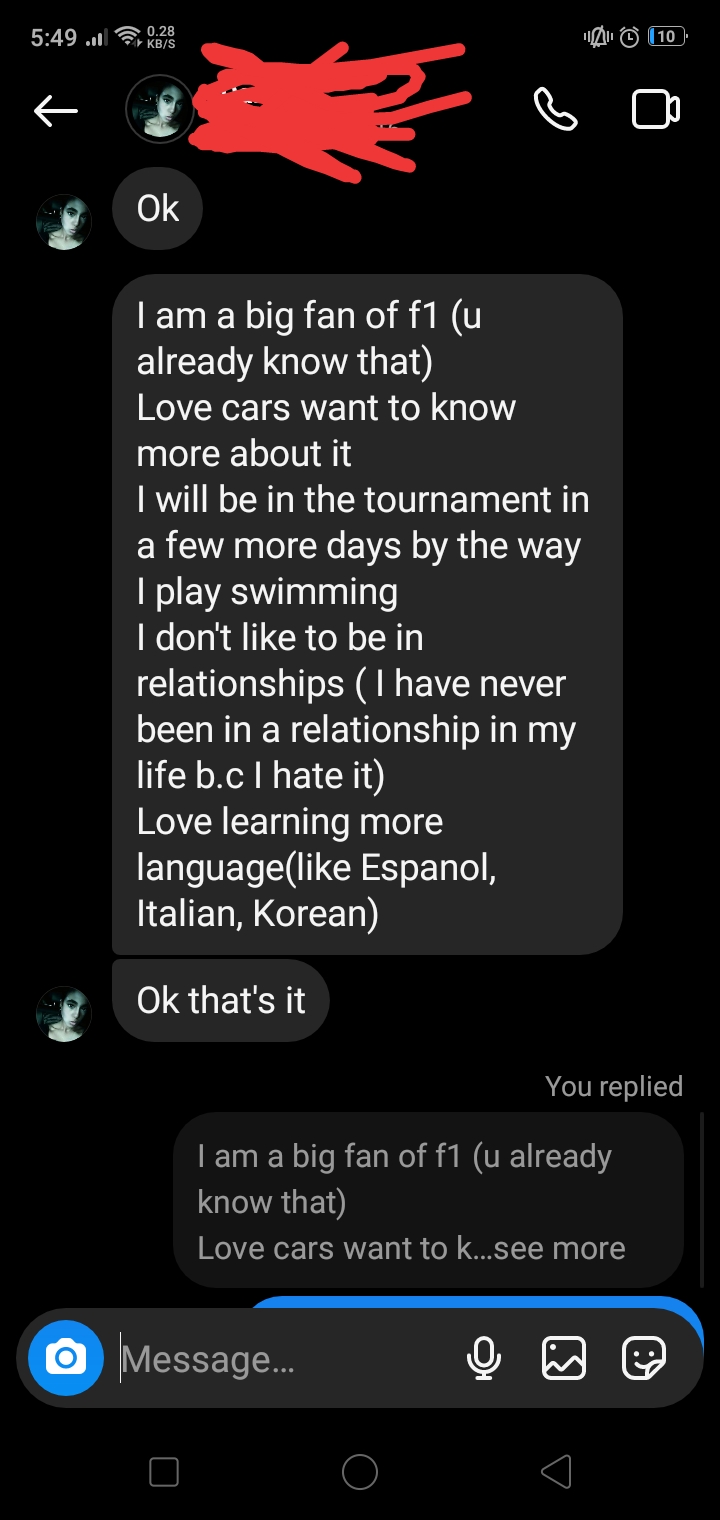Tap the Message text field
Image resolution: width=720 pixels, height=1520 pixels.
tap(280, 1359)
